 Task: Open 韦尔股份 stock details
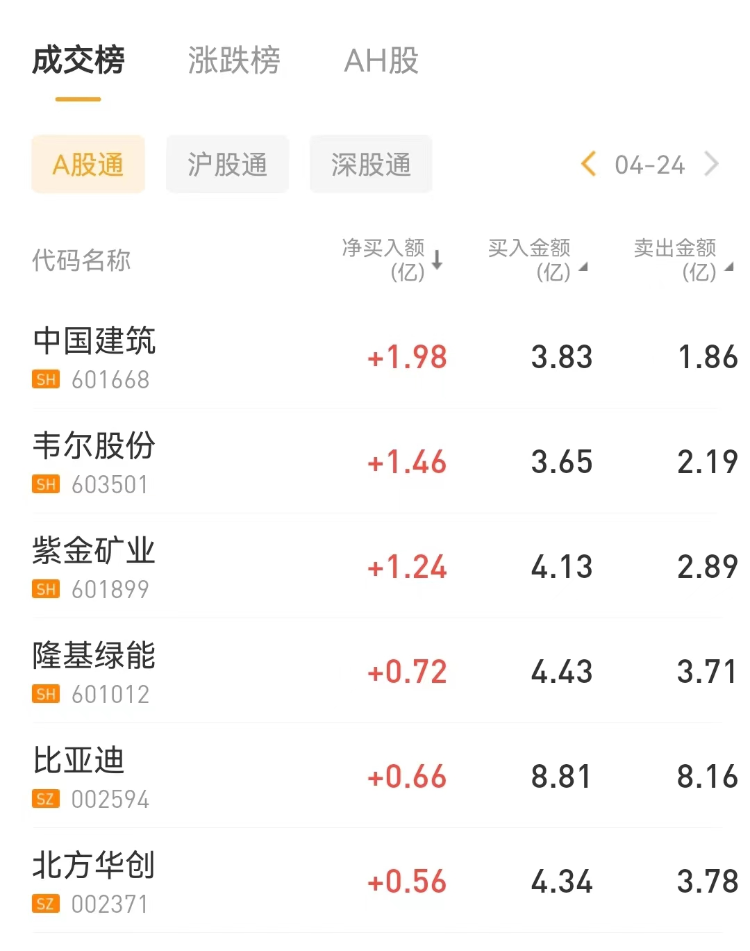(x=94, y=461)
